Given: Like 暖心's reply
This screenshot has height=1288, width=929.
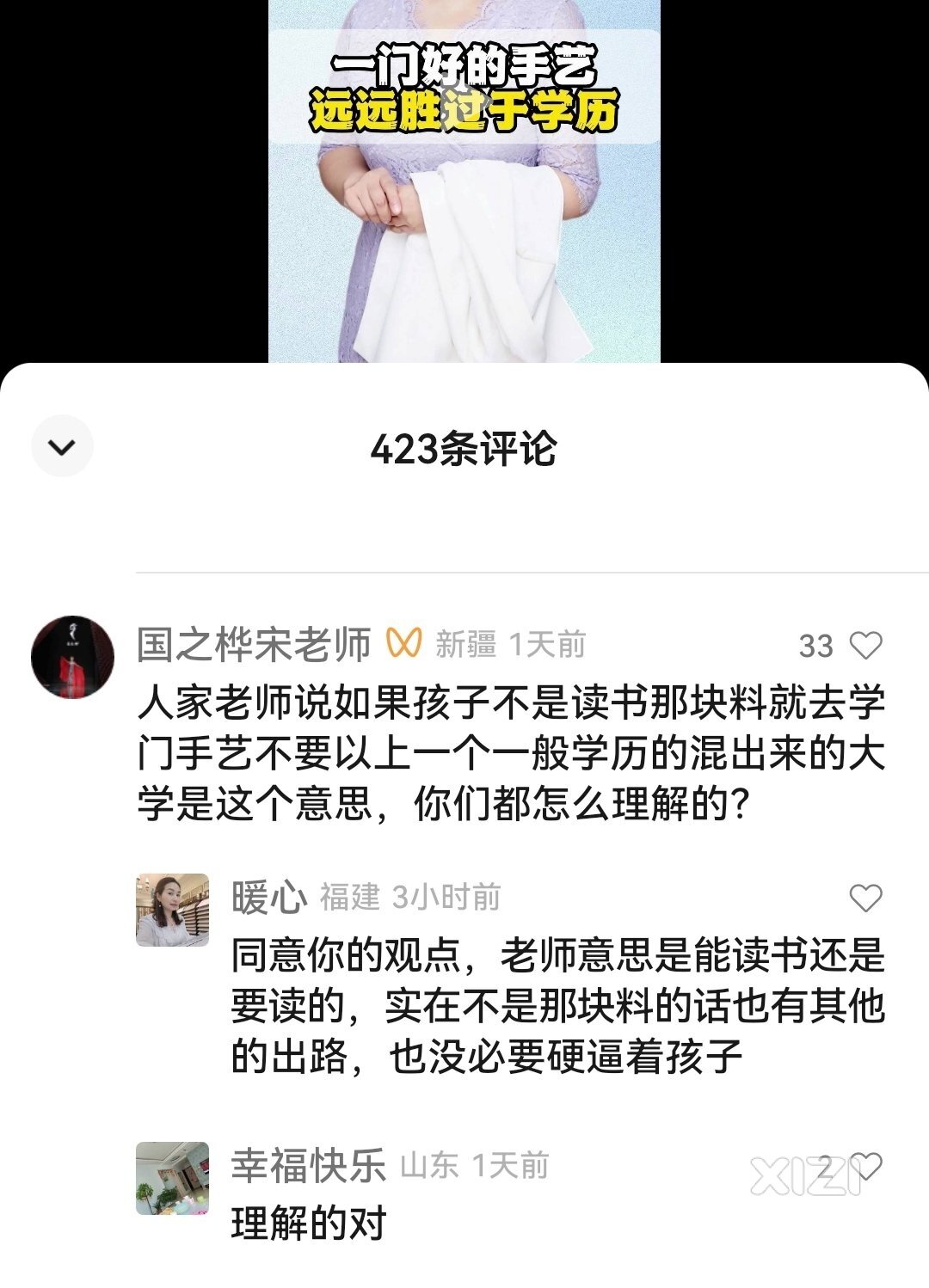Looking at the screenshot, I should (865, 898).
